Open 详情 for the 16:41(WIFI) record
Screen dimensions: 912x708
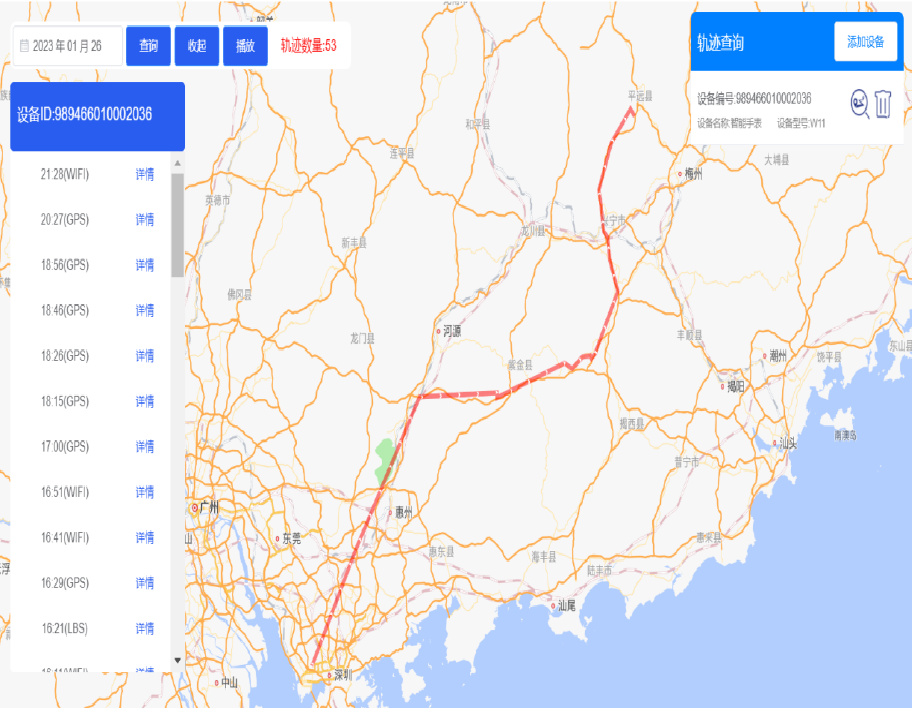coord(145,538)
